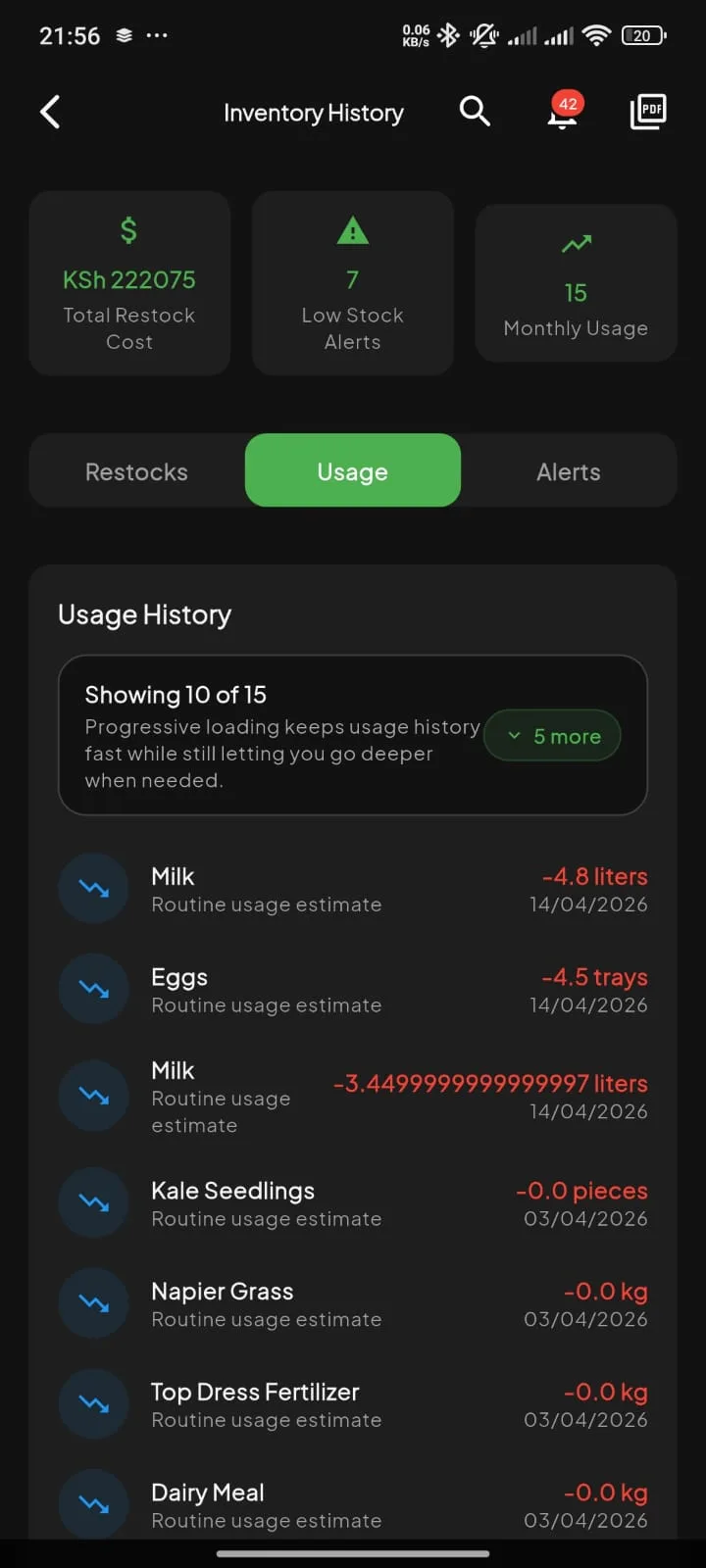Viewport: 706px width, 1568px height.
Task: View the Low Stock Alerts card
Action: (x=353, y=283)
